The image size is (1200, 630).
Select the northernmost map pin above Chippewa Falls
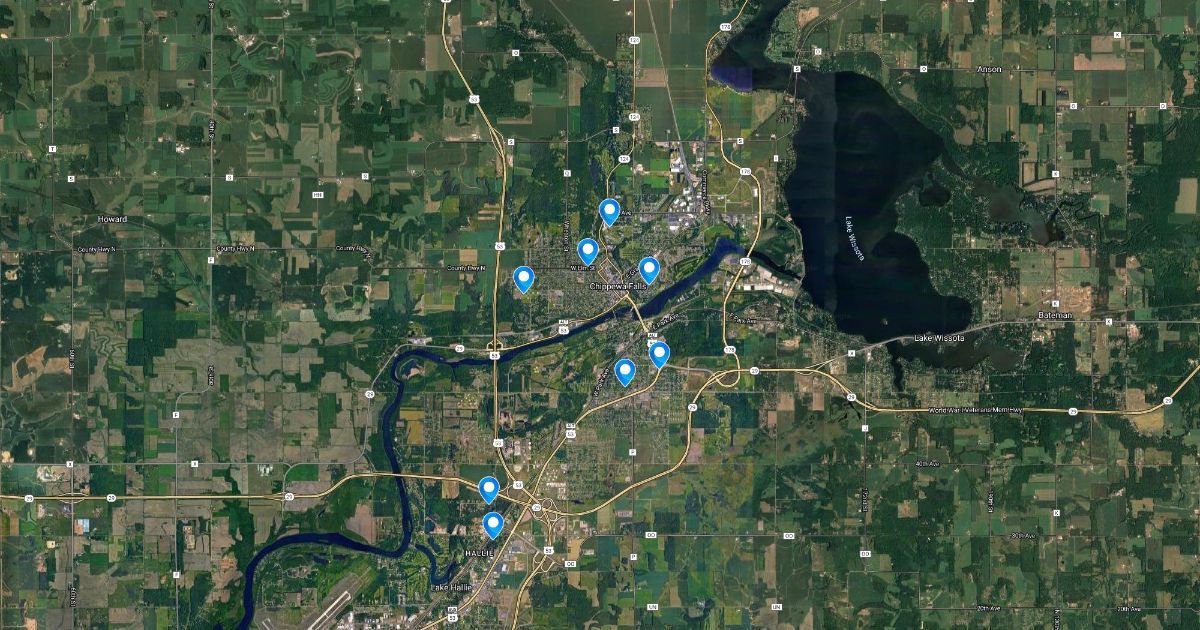click(x=609, y=210)
